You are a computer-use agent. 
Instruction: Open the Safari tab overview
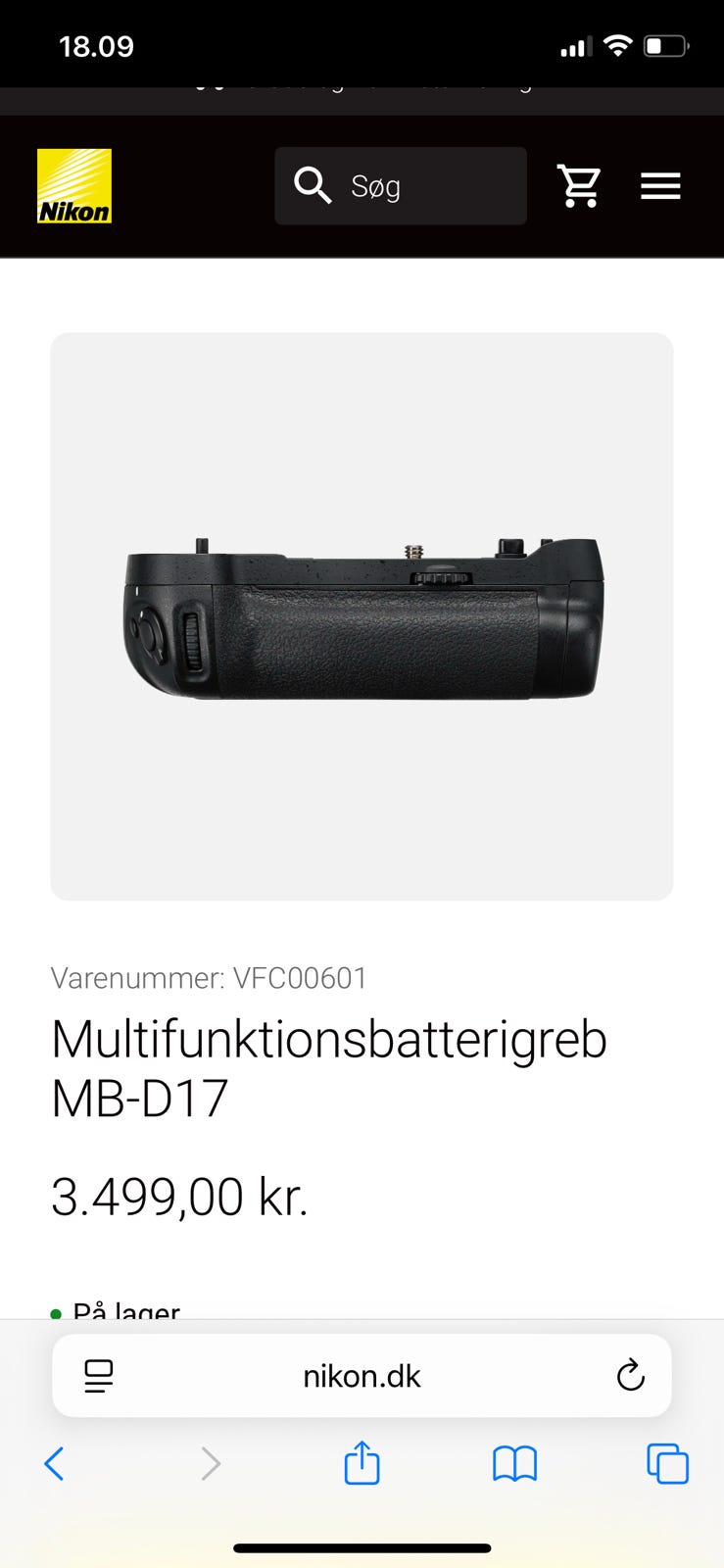coord(667,1464)
